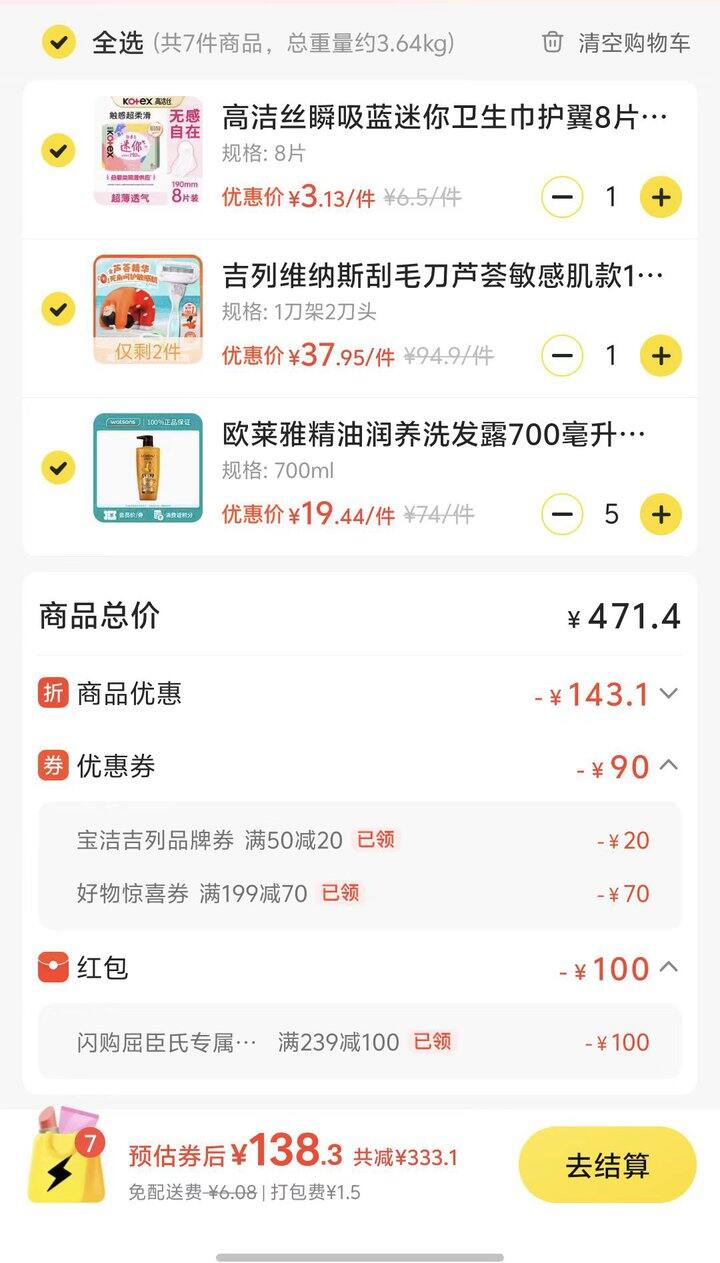Viewport: 720px width, 1263px height.
Task: Uncheck the 欧莱雅 shampoo item
Action: (59, 468)
